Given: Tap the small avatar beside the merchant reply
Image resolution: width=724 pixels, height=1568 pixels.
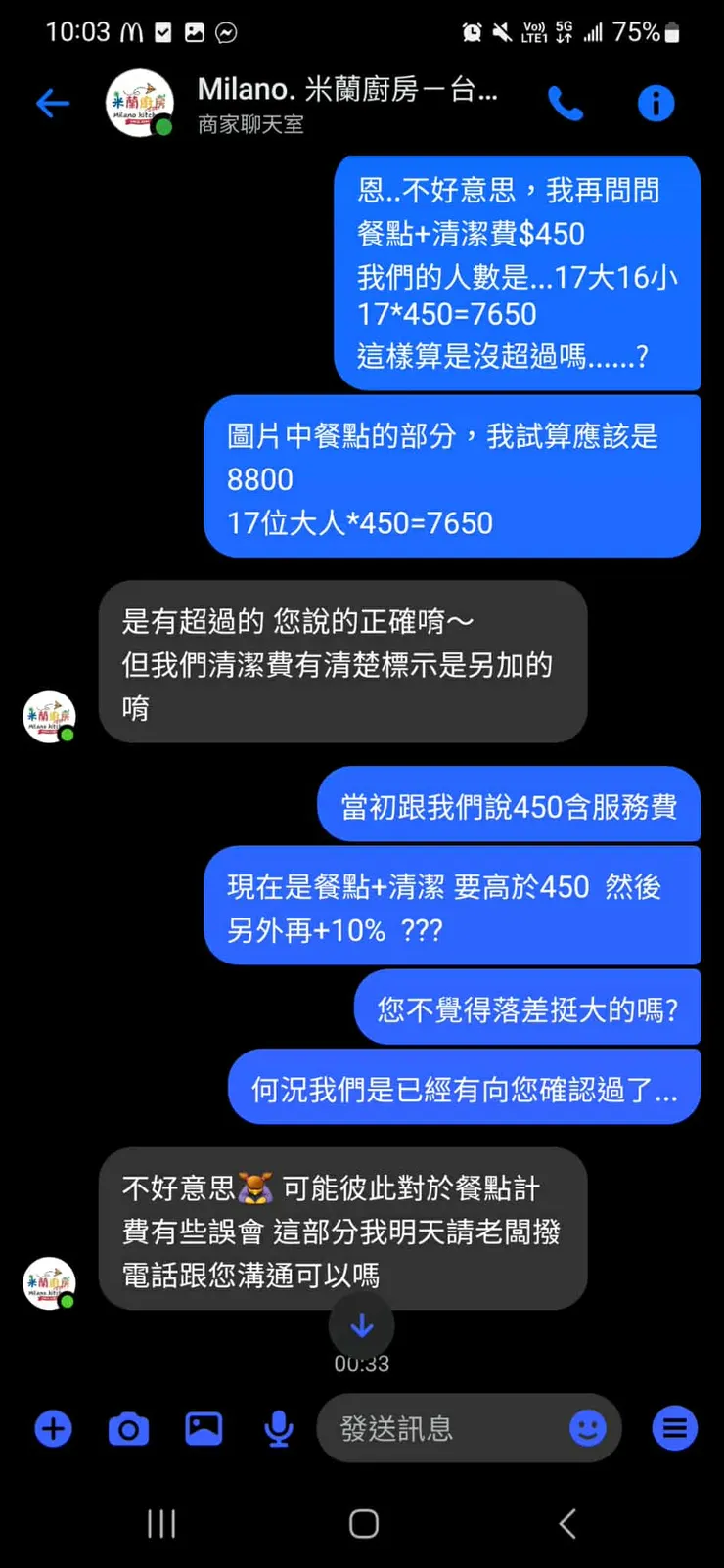Looking at the screenshot, I should click(48, 1282).
